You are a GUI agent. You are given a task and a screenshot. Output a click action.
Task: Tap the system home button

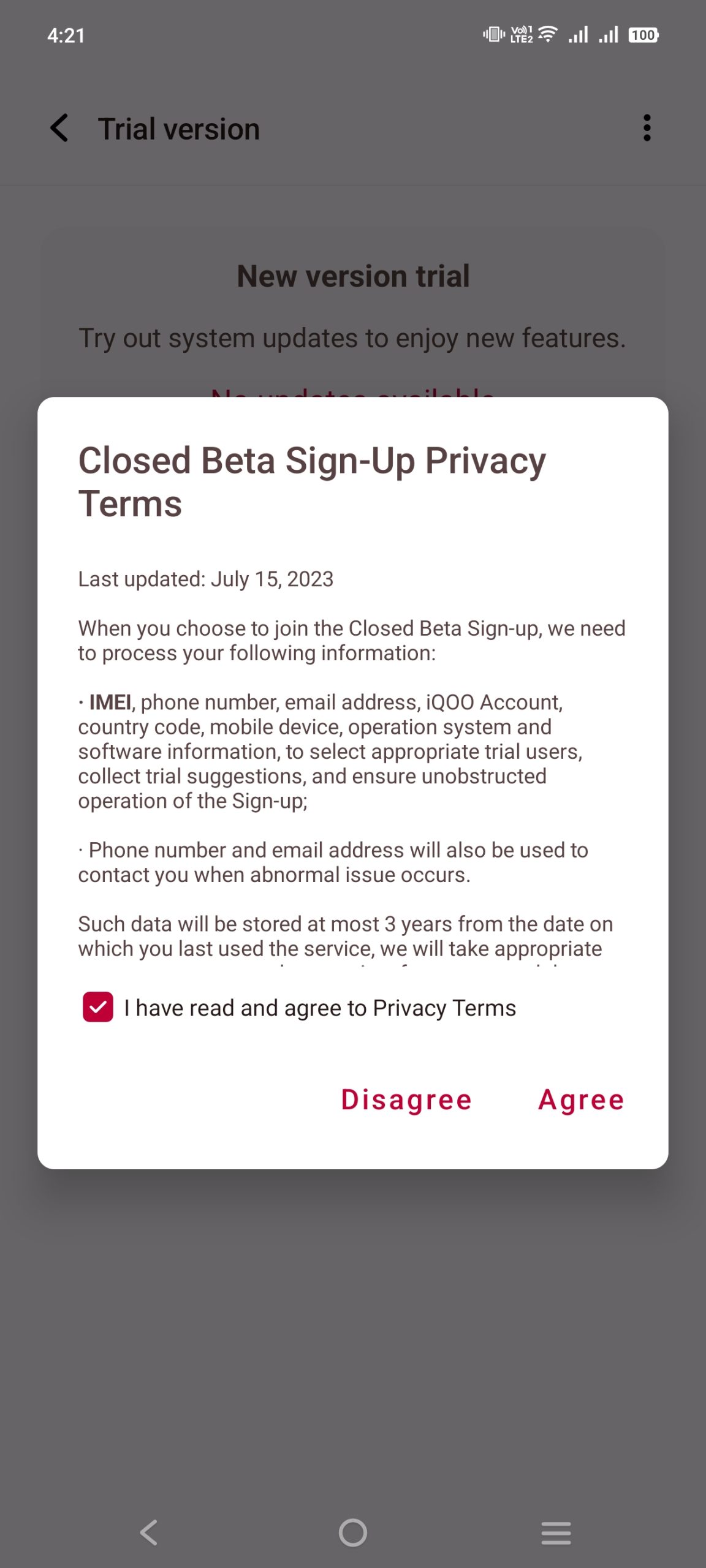click(353, 1533)
